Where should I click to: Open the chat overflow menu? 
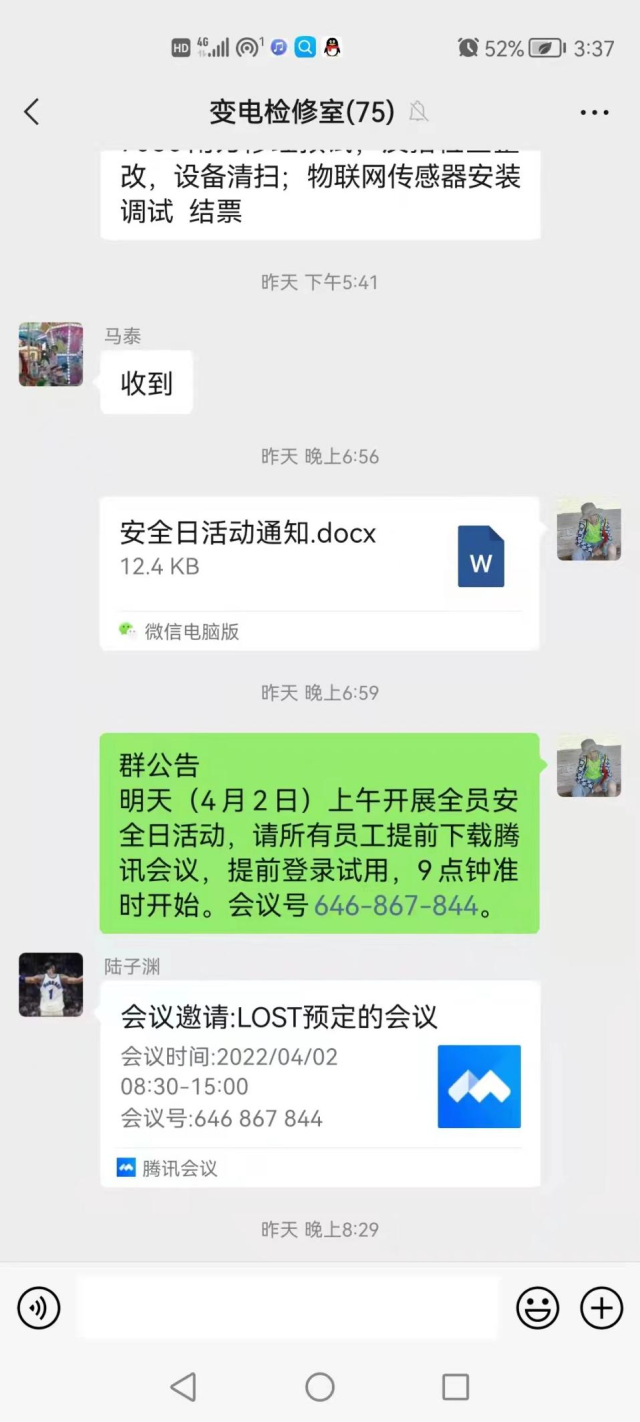pos(594,112)
